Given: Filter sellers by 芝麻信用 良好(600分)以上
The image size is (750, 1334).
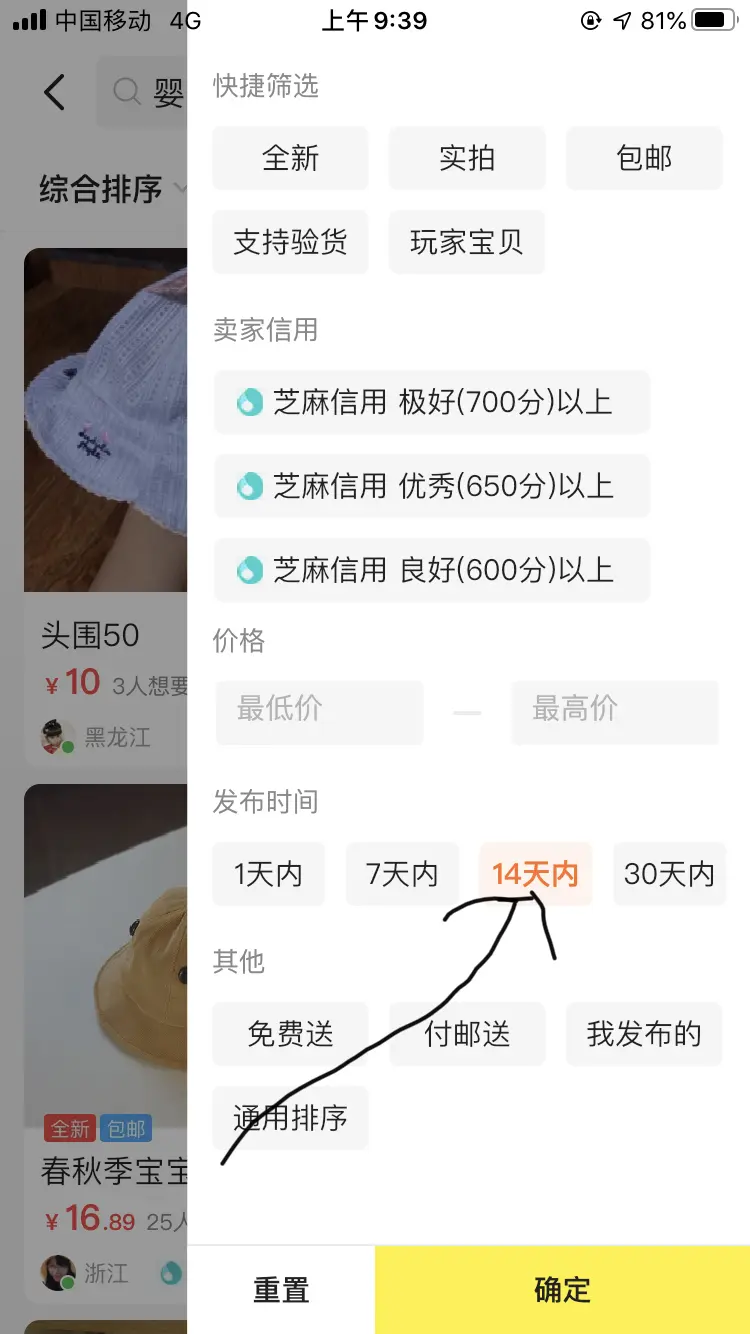Looking at the screenshot, I should pos(432,570).
